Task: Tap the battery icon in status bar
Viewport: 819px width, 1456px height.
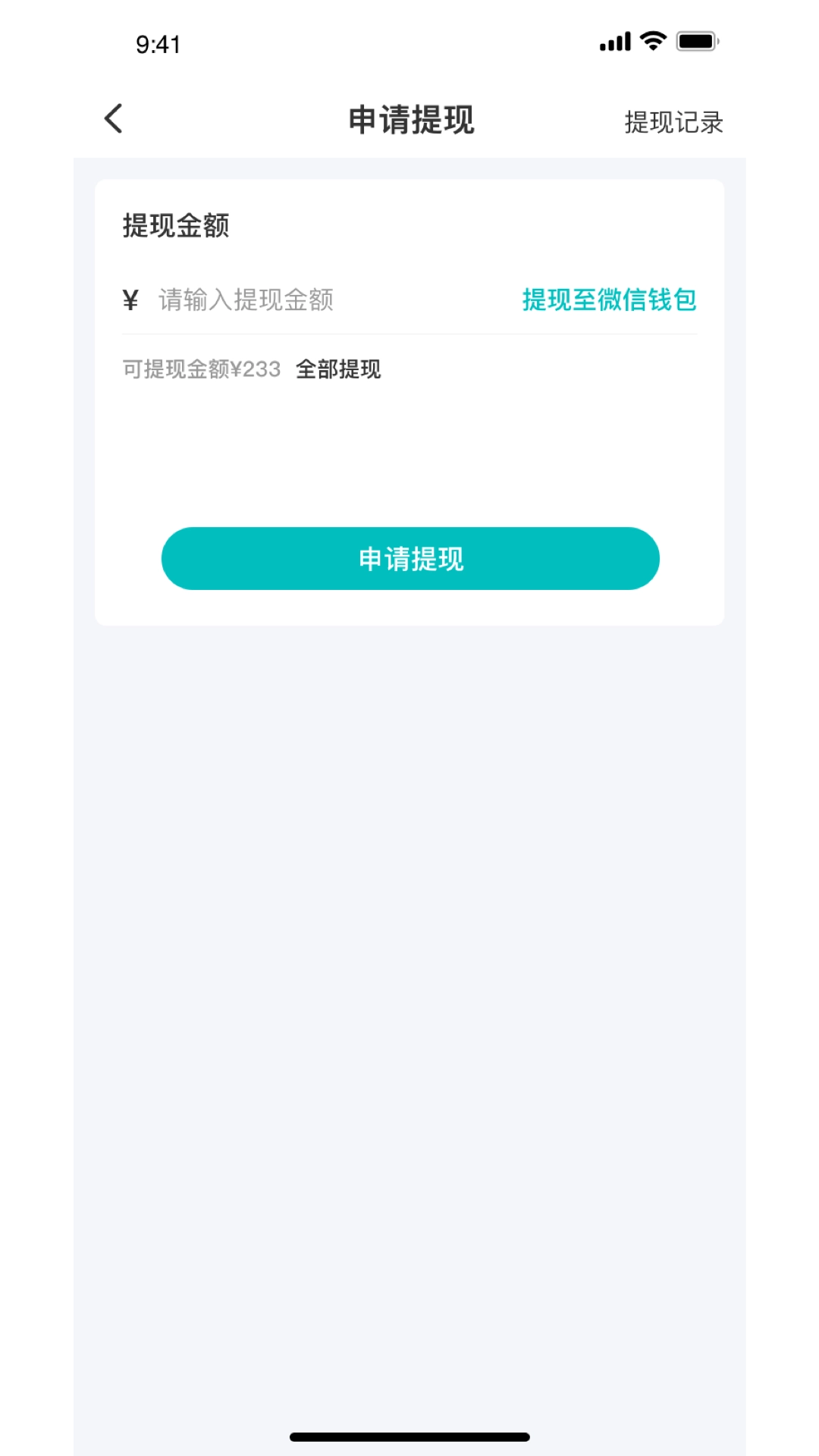Action: click(x=698, y=42)
